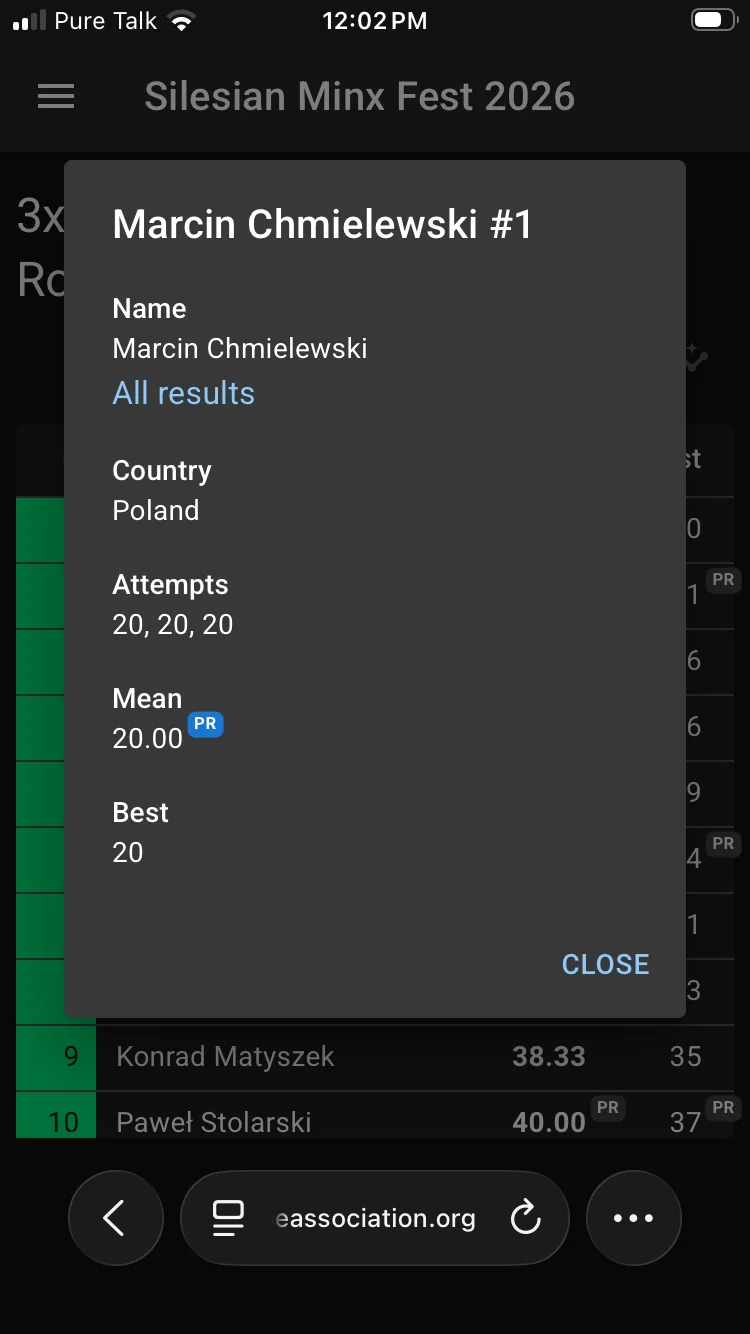Open the hamburger navigation menu

(x=56, y=96)
